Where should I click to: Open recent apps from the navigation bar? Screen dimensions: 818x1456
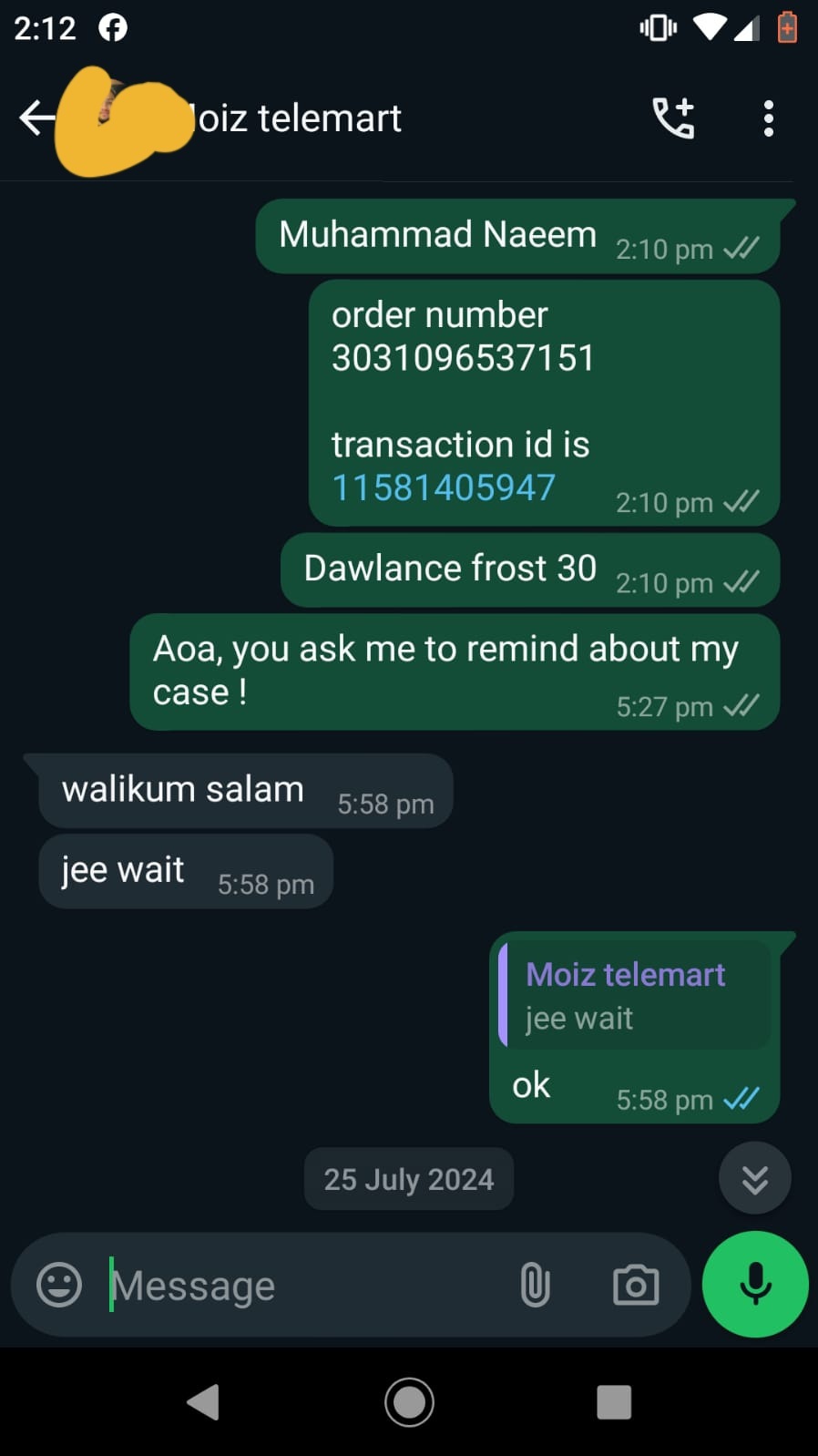(x=613, y=1402)
